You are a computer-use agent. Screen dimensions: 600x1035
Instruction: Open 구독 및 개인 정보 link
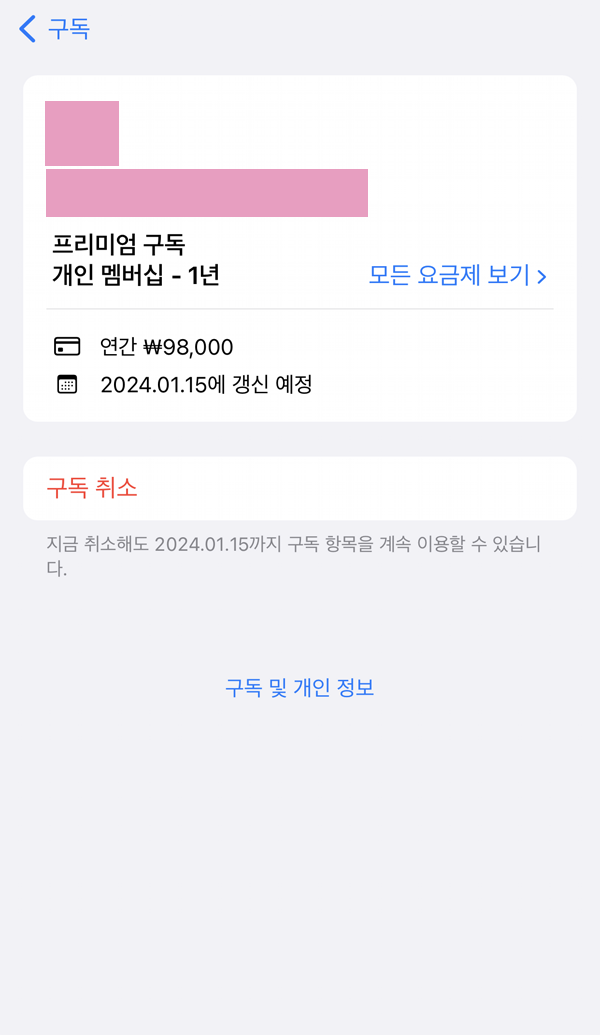pyautogui.click(x=299, y=688)
